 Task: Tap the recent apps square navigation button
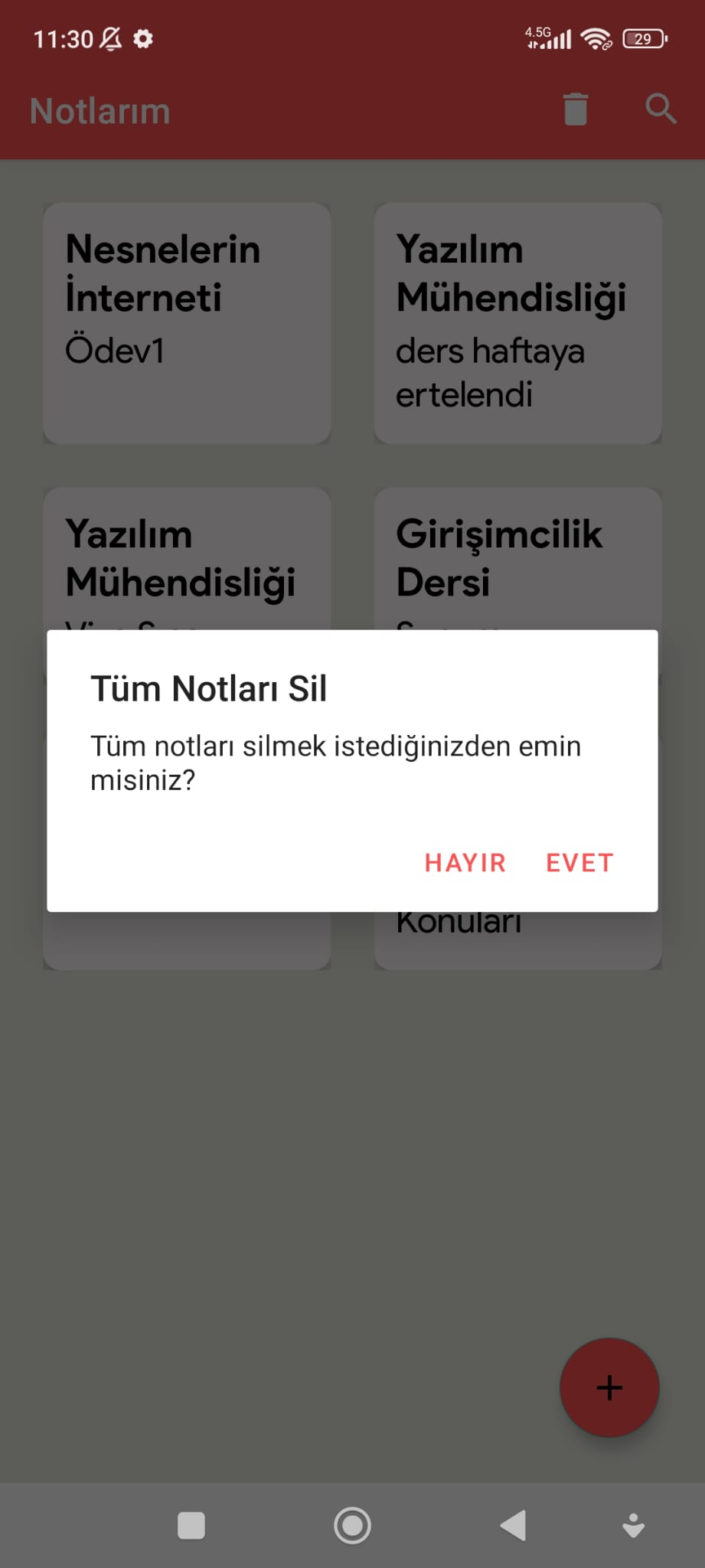click(192, 1525)
